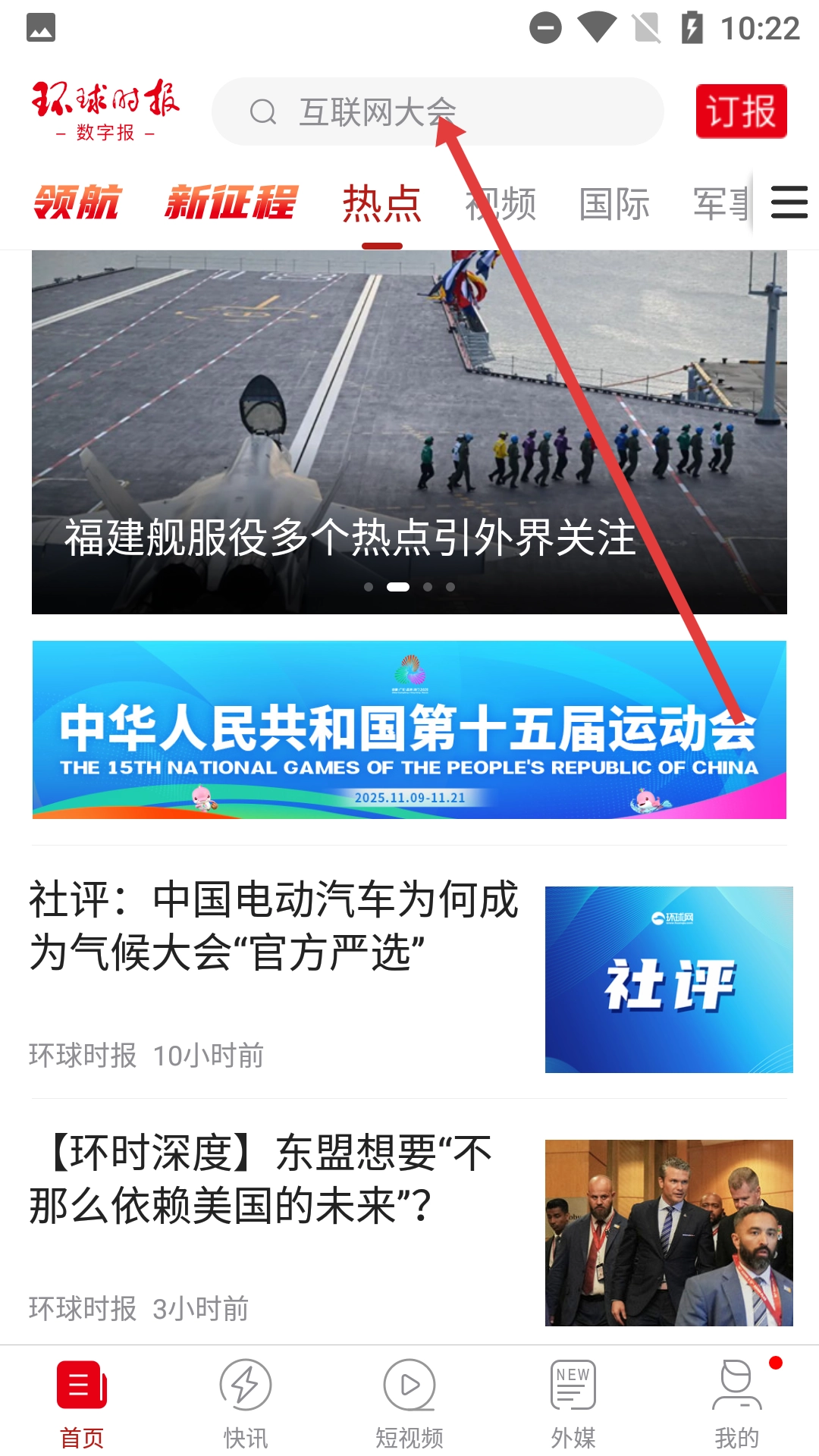The width and height of the screenshot is (819, 1456).
Task: Select the 热点 tab
Action: 381,204
